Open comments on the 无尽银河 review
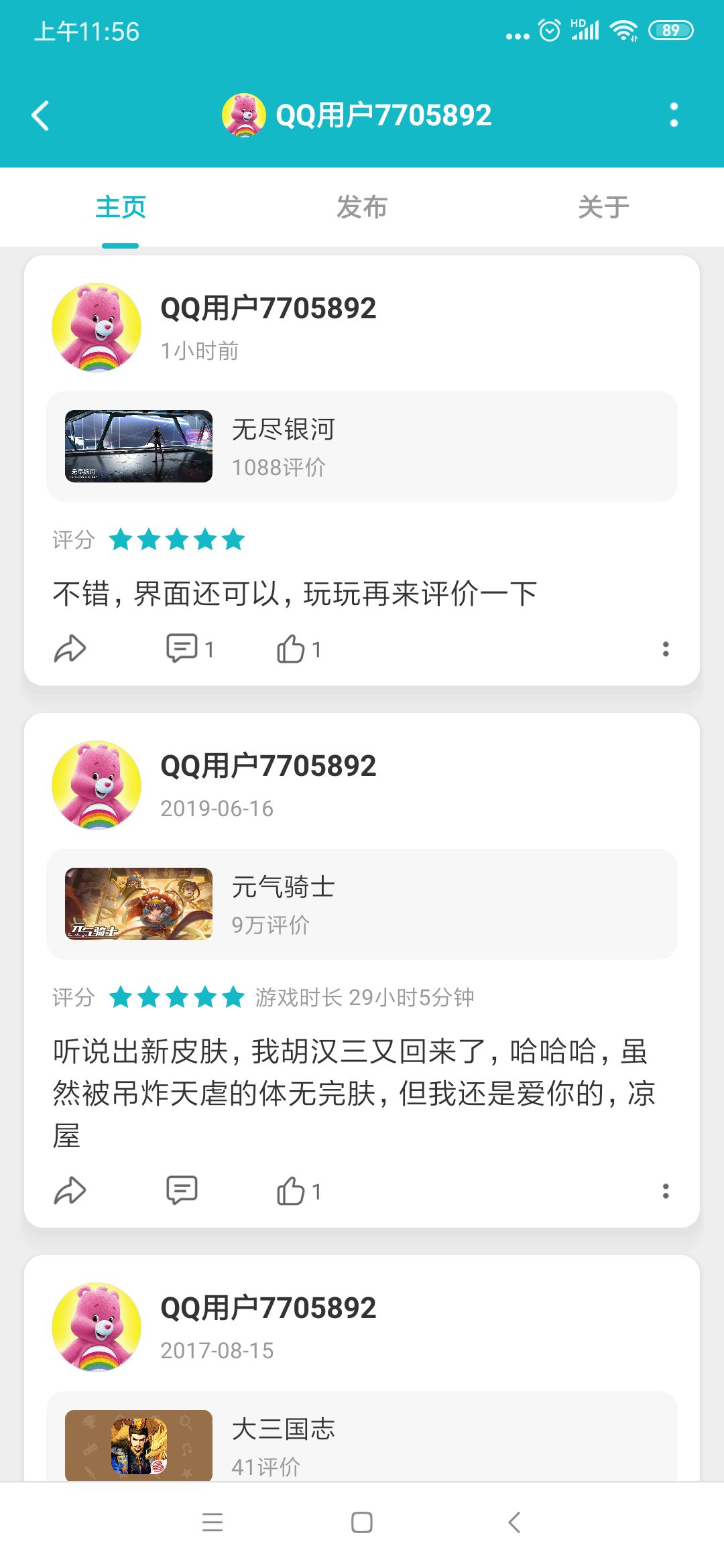 coord(190,649)
